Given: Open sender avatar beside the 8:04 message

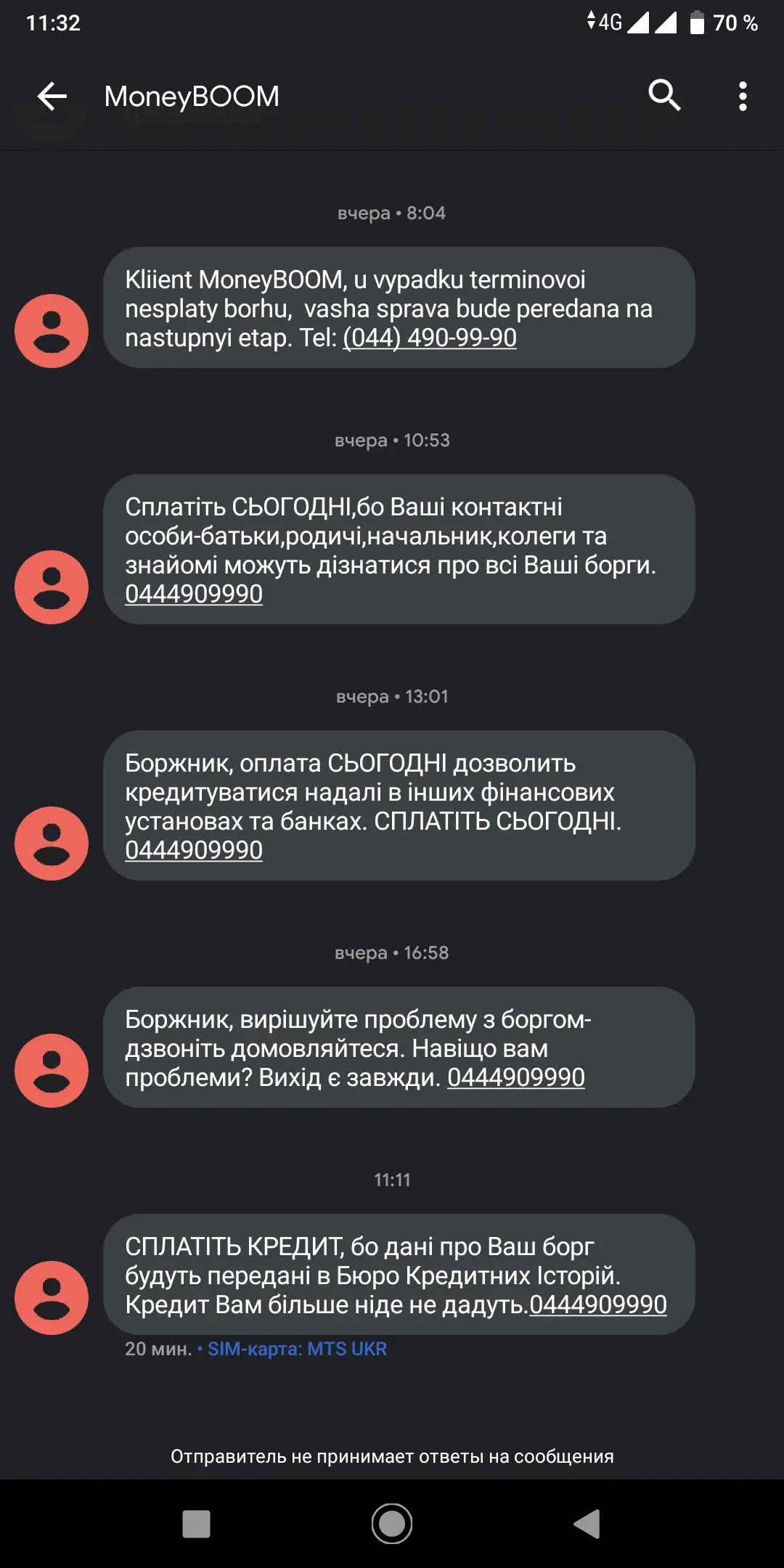Looking at the screenshot, I should pos(52,331).
